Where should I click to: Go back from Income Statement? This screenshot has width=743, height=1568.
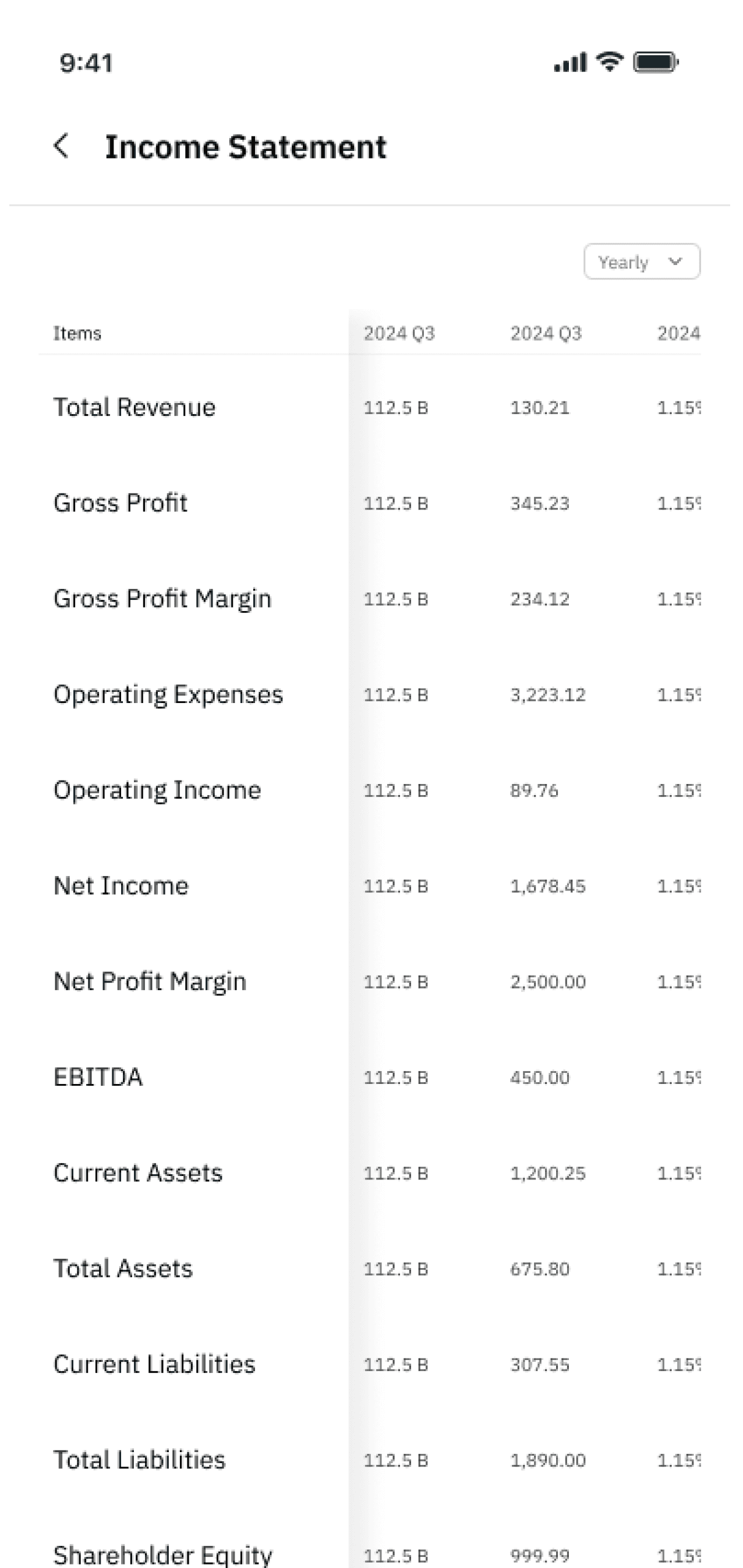62,146
